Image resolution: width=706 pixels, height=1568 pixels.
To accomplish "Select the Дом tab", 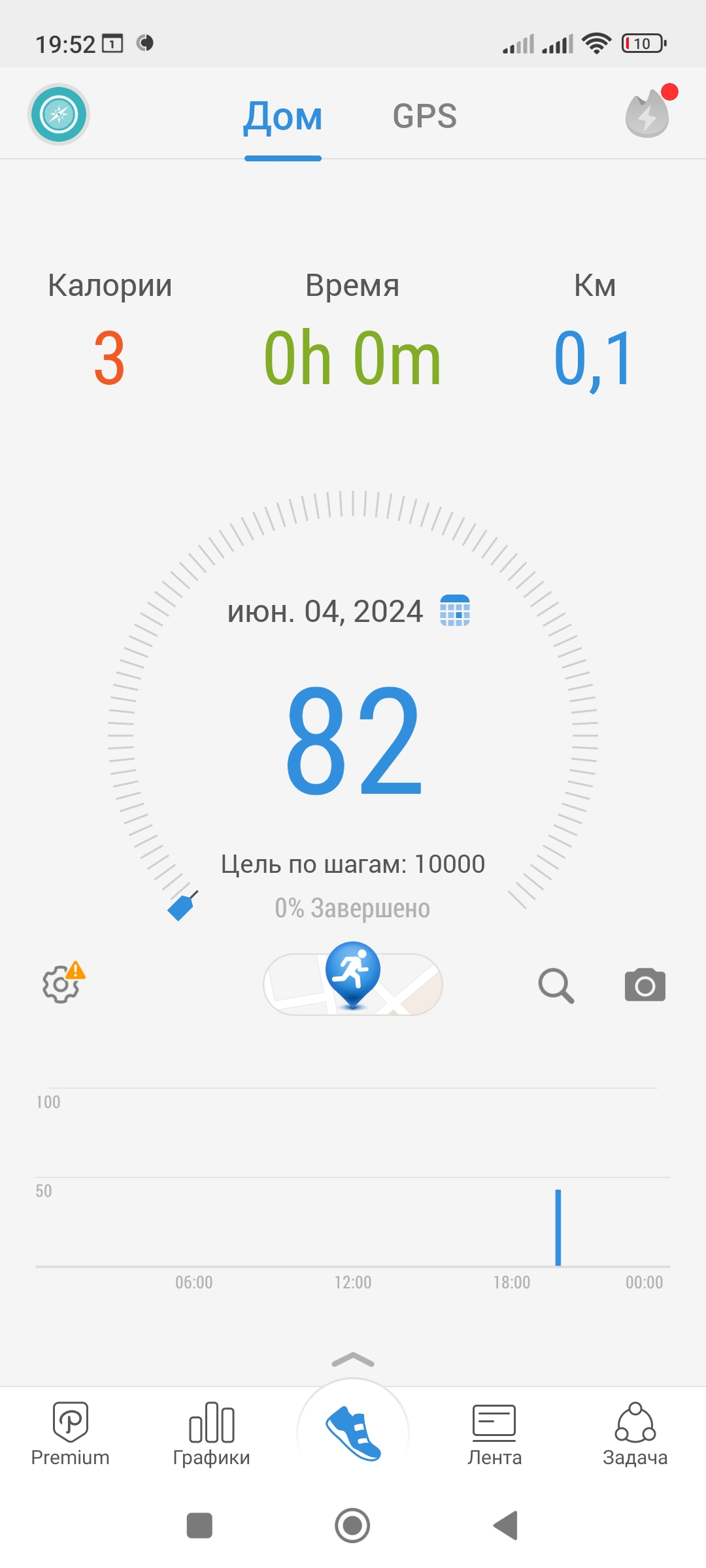I will click(283, 118).
